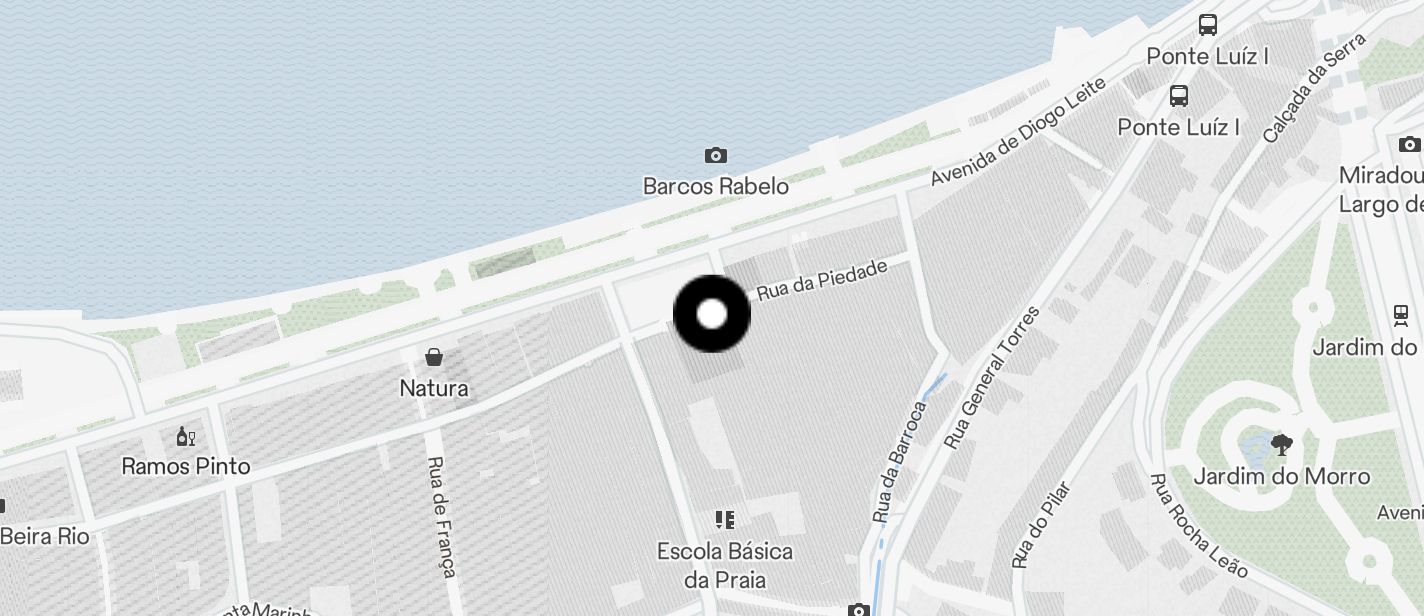This screenshot has width=1424, height=616.
Task: Open the Jardim do Morro park marker
Action: [1281, 445]
